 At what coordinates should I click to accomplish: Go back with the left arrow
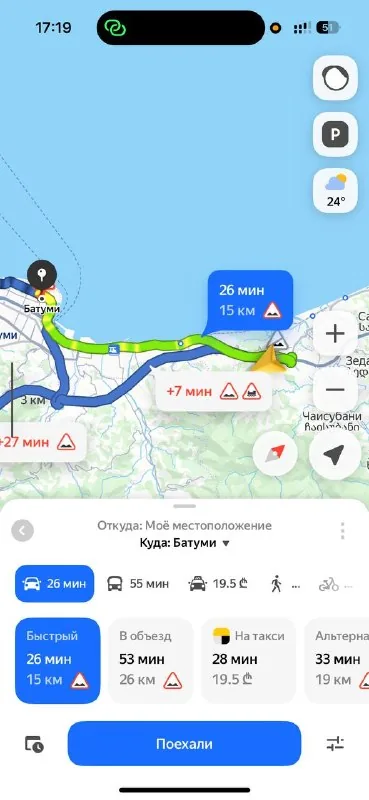tap(22, 531)
